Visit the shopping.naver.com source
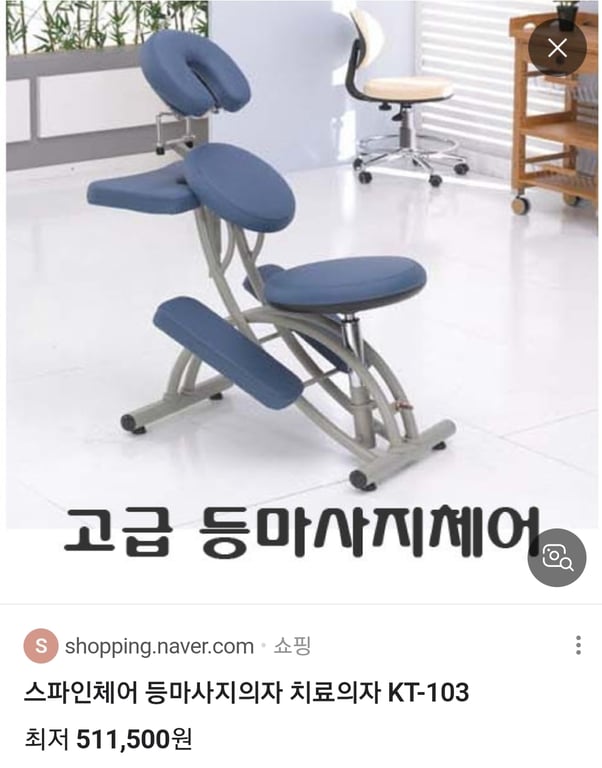The height and width of the screenshot is (768, 602). click(x=159, y=646)
